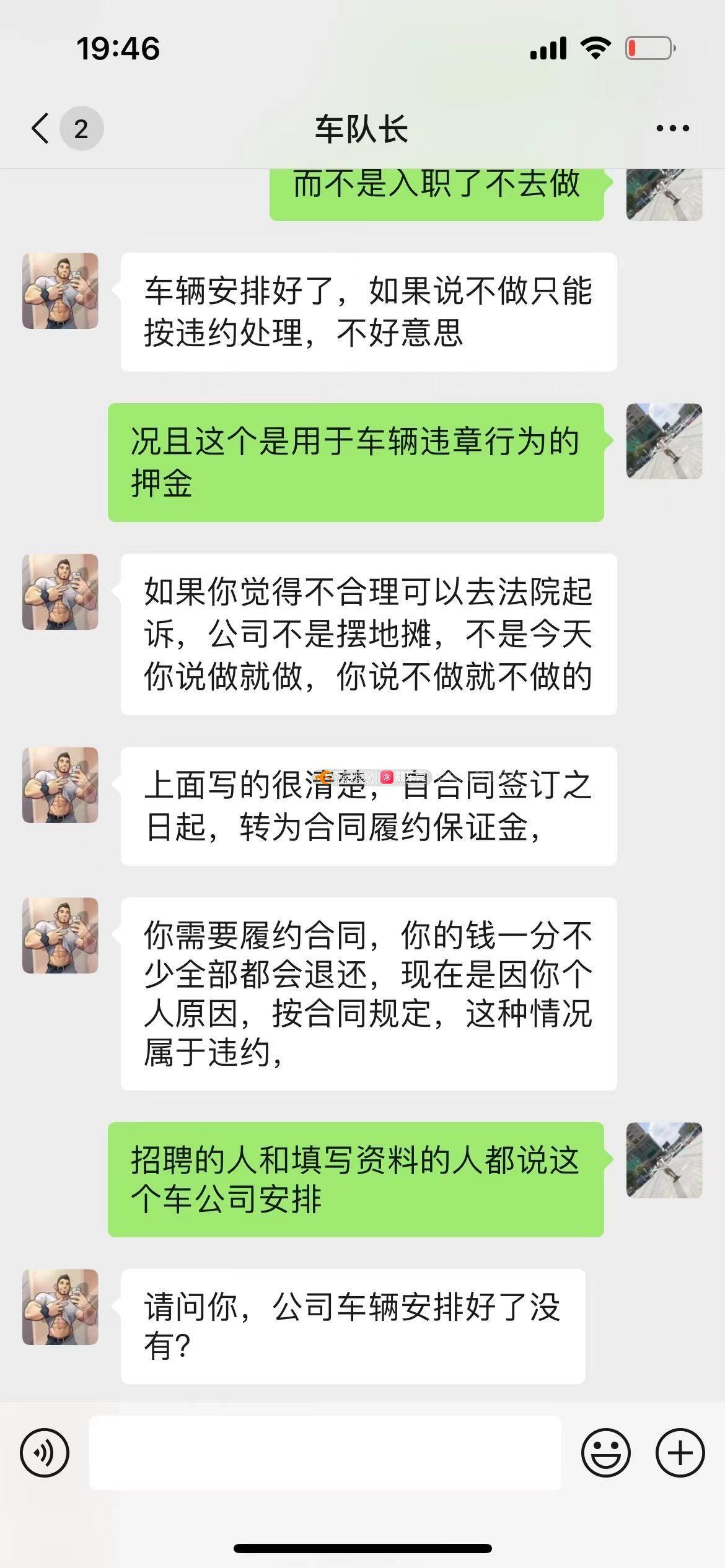
Task: Open the plus attachments menu
Action: pos(680,1453)
